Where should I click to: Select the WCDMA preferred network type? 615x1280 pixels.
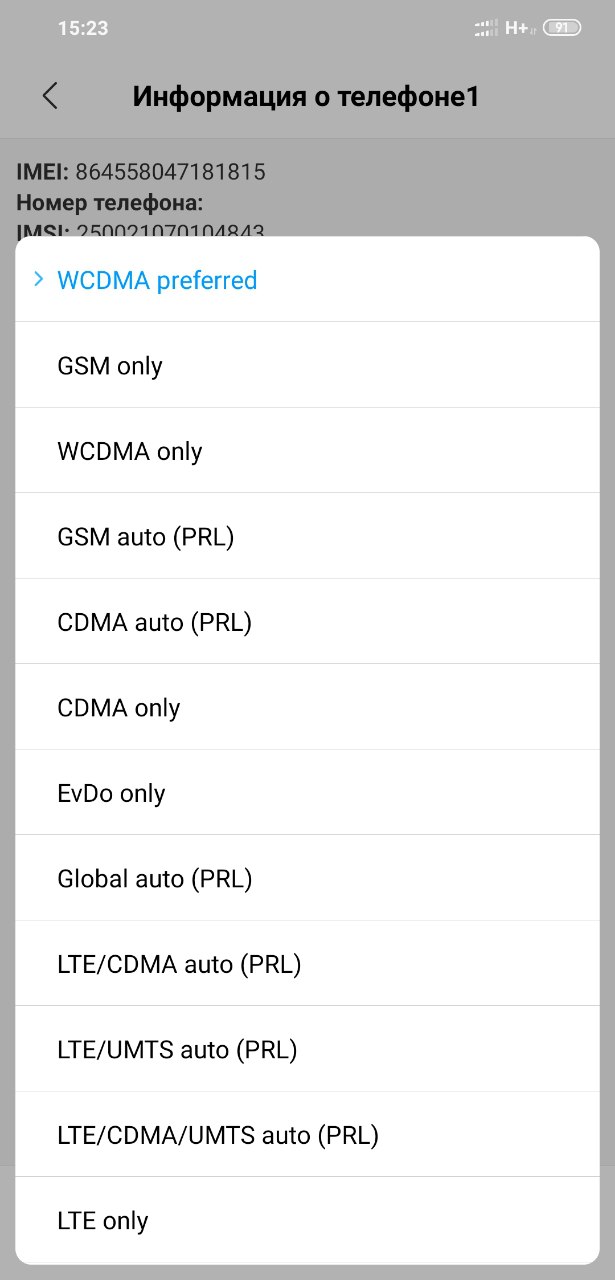pos(307,280)
